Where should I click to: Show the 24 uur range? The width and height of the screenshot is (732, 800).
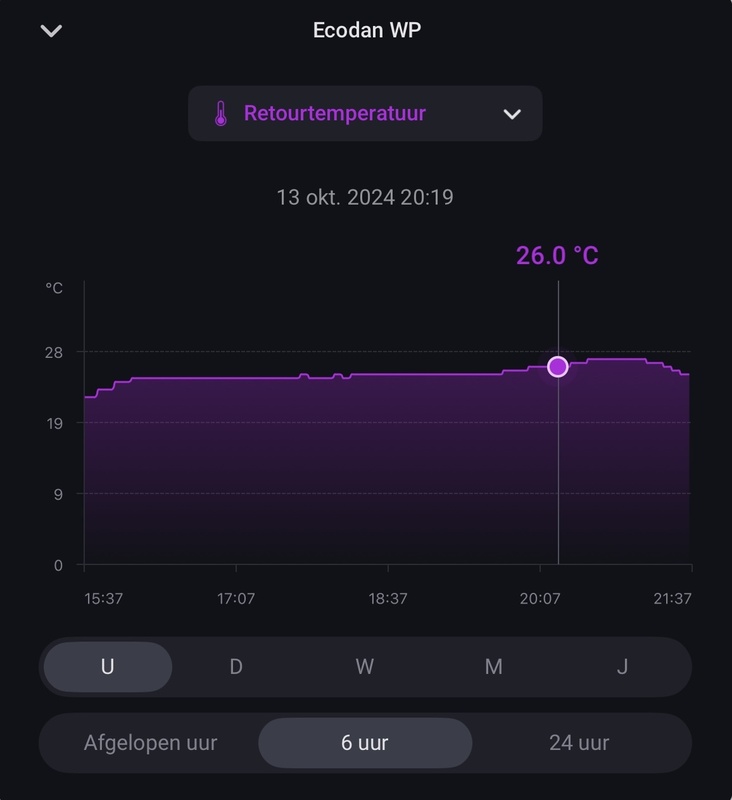[x=579, y=743]
